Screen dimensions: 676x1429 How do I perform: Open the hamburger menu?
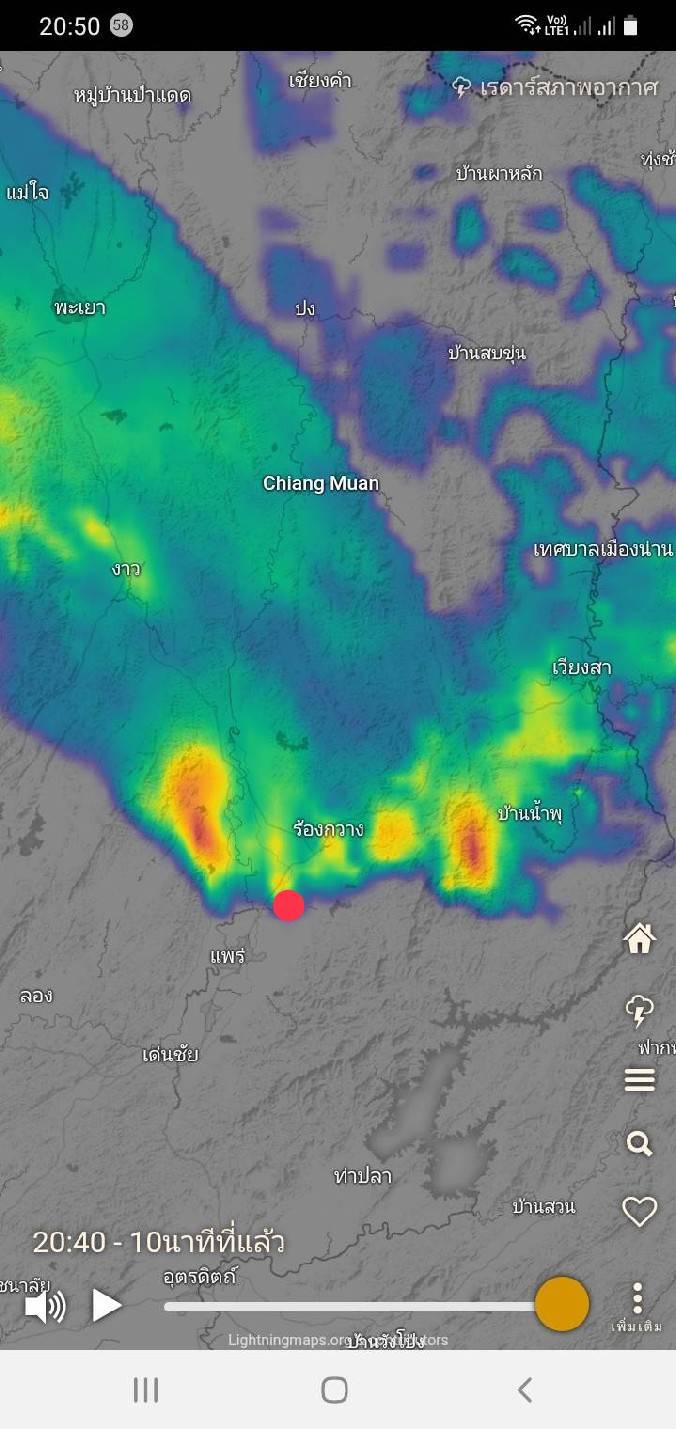pyautogui.click(x=639, y=1080)
